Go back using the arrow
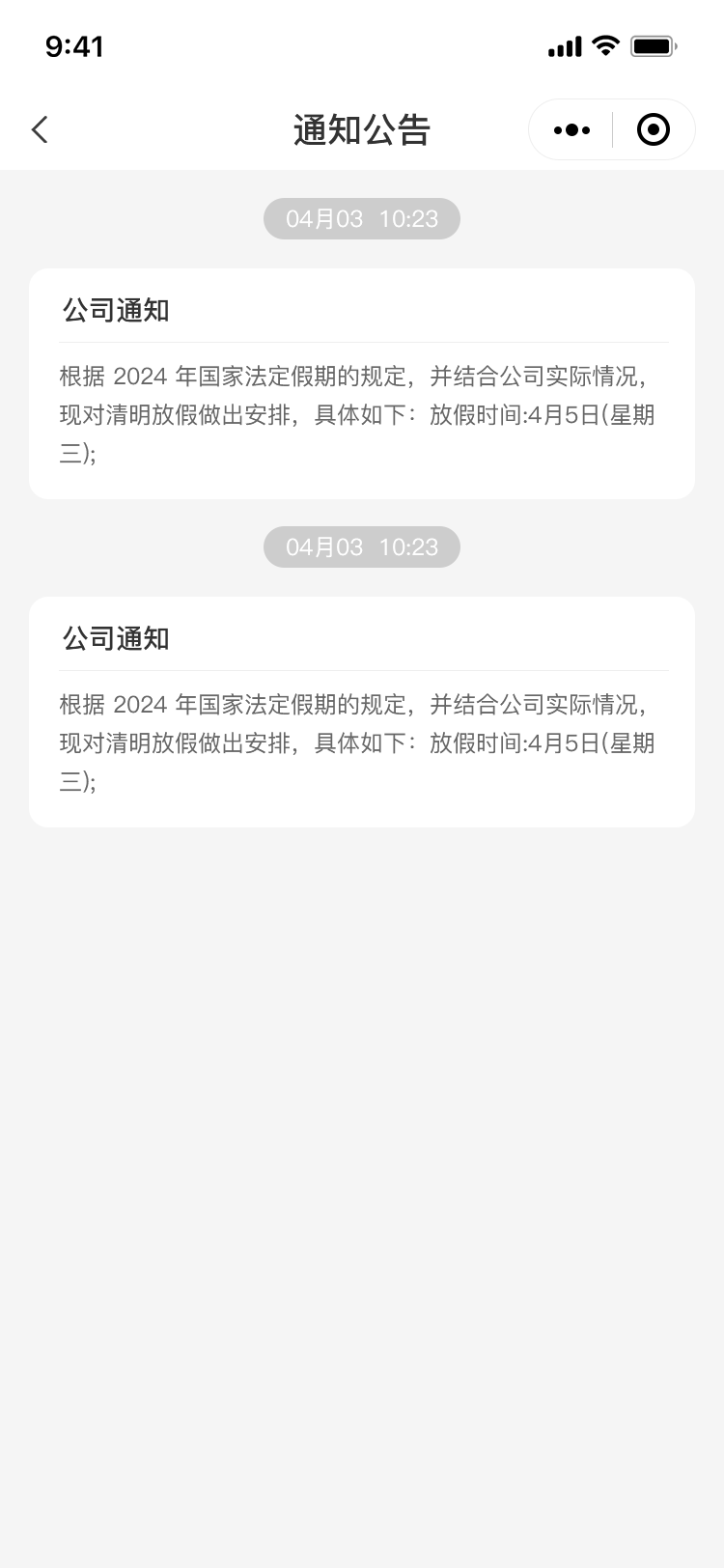Image resolution: width=724 pixels, height=1568 pixels. [40, 129]
